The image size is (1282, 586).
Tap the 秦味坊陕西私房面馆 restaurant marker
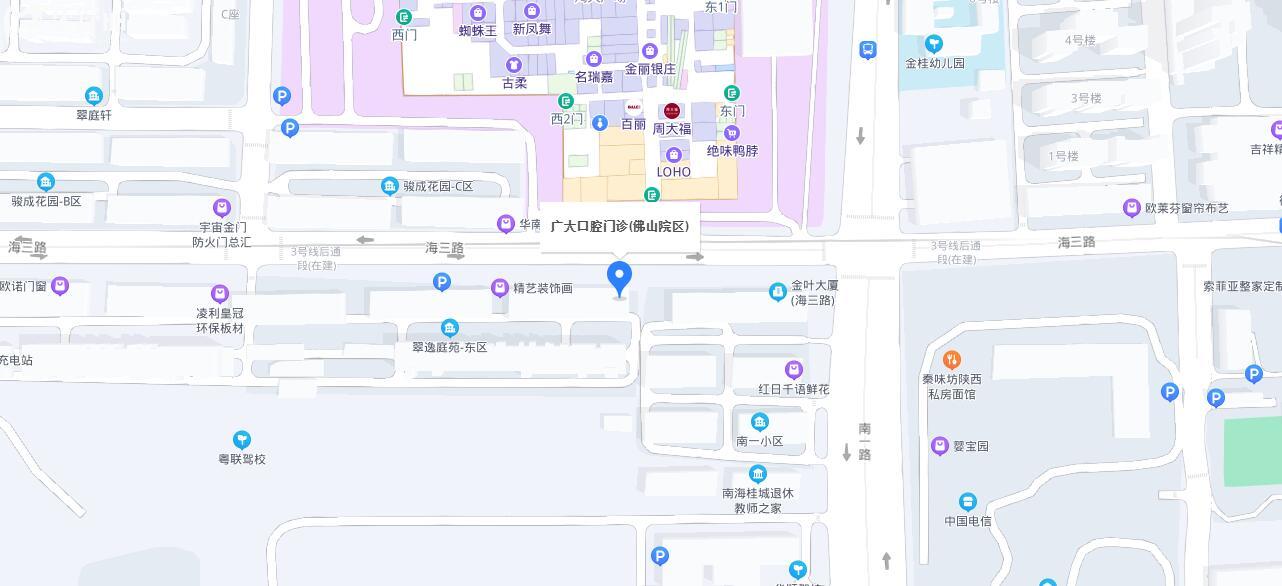(x=953, y=359)
